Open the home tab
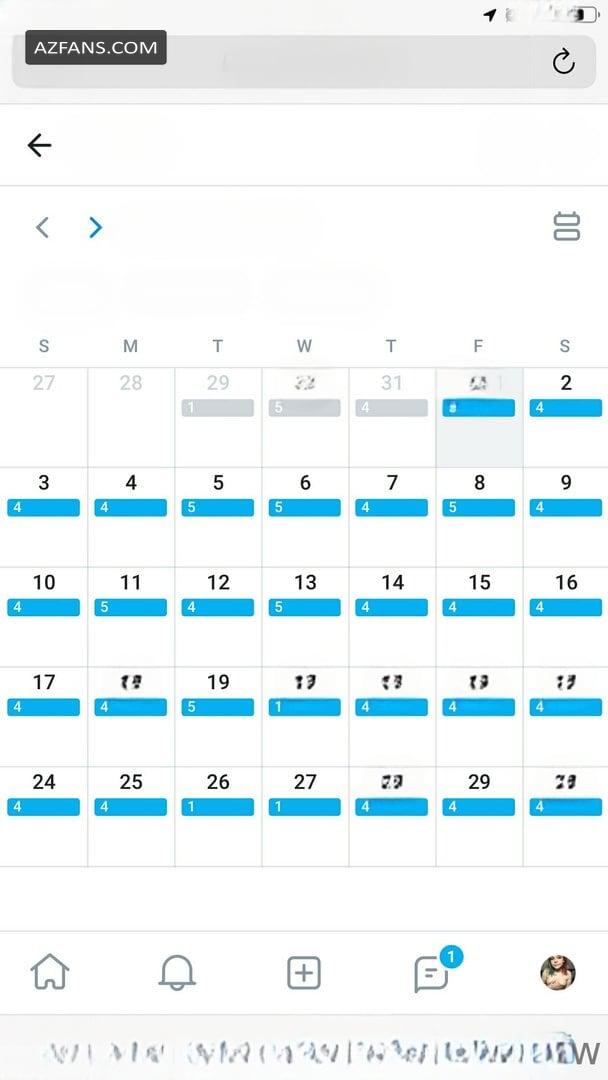The image size is (608, 1080). [x=50, y=972]
